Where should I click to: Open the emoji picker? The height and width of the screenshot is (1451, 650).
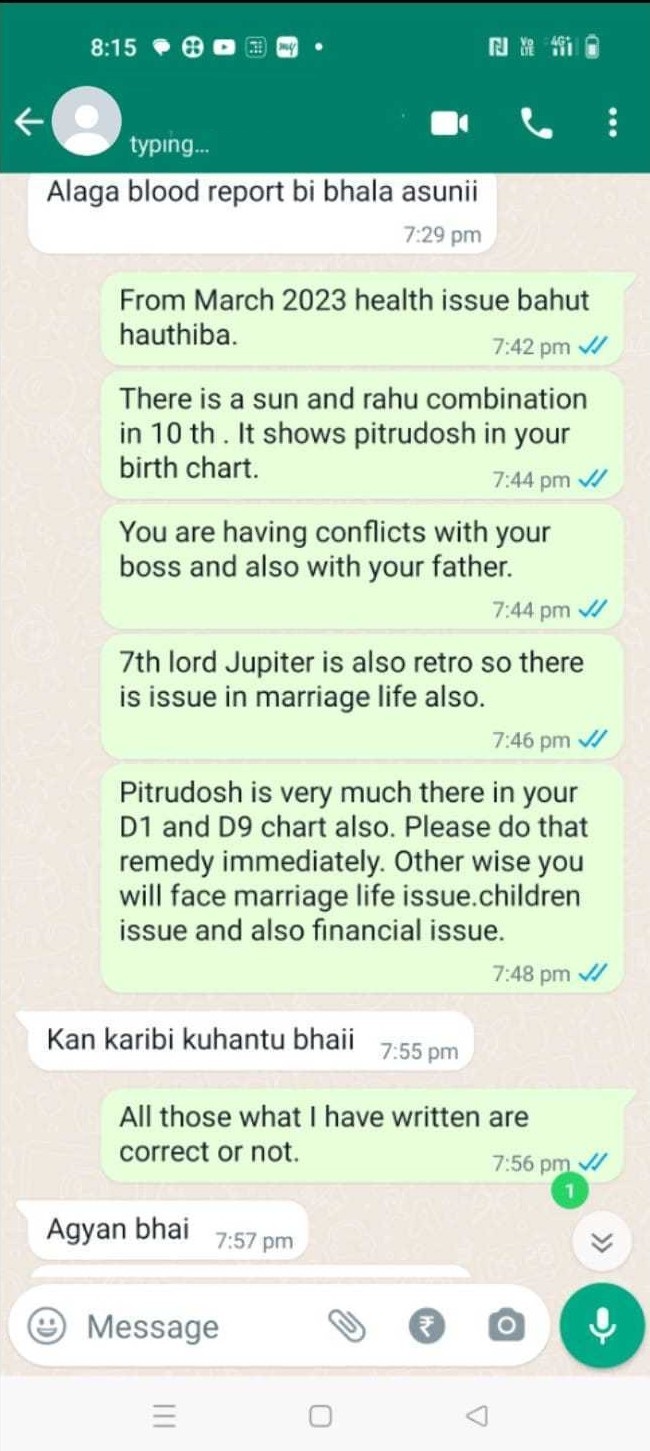click(46, 1327)
